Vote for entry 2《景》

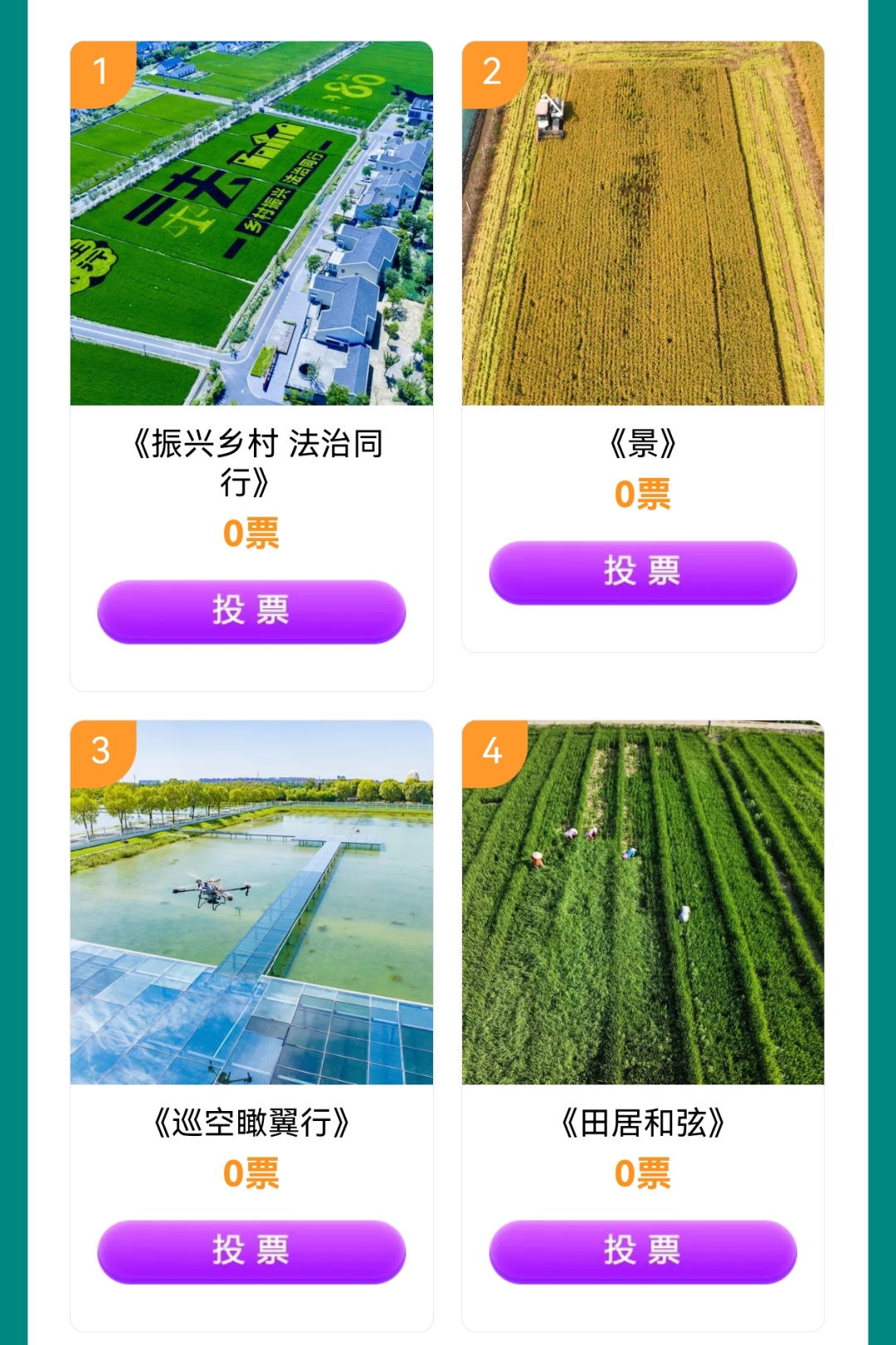point(643,573)
